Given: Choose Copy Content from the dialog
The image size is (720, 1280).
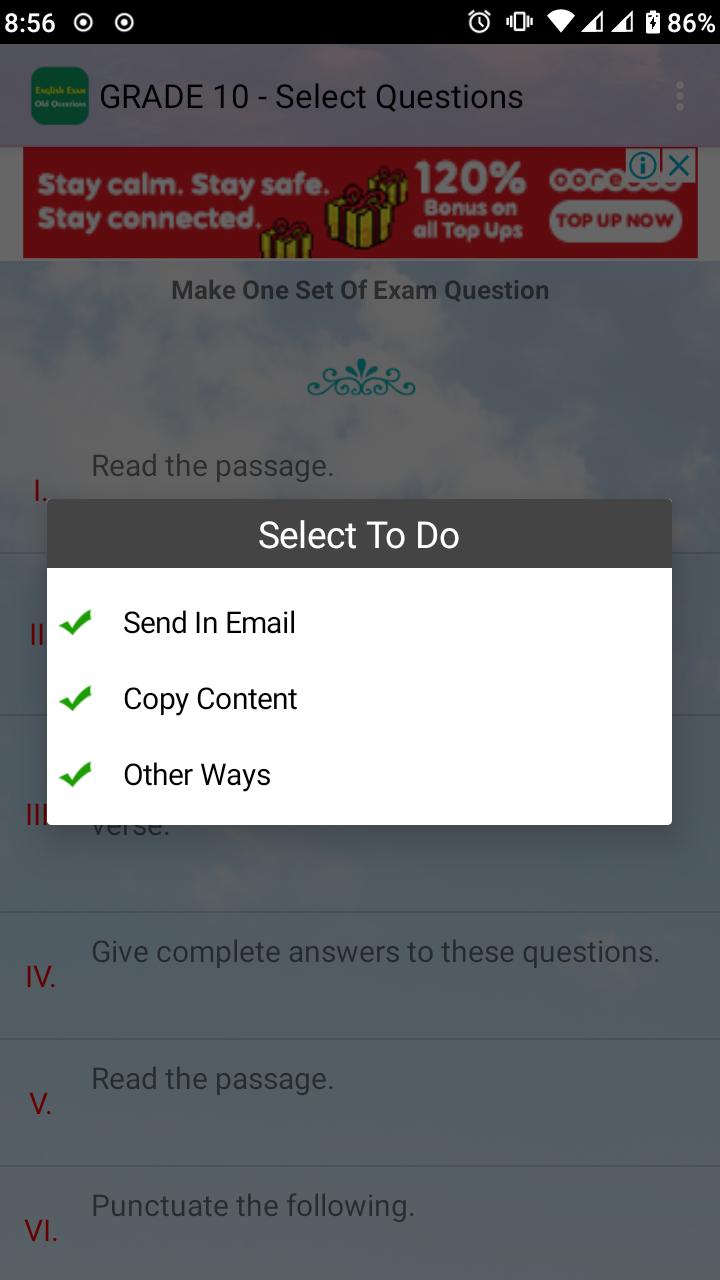Looking at the screenshot, I should click(x=359, y=698).
